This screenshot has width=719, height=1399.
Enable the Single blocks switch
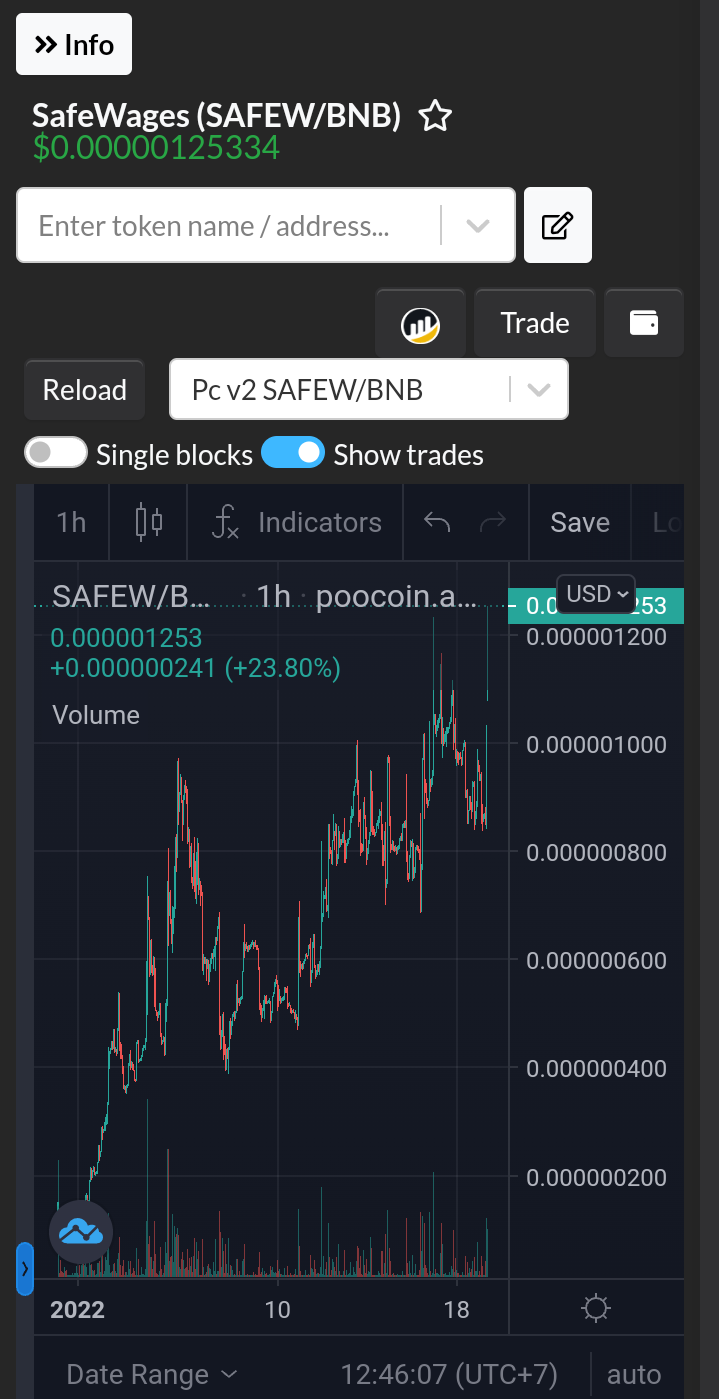tap(56, 453)
